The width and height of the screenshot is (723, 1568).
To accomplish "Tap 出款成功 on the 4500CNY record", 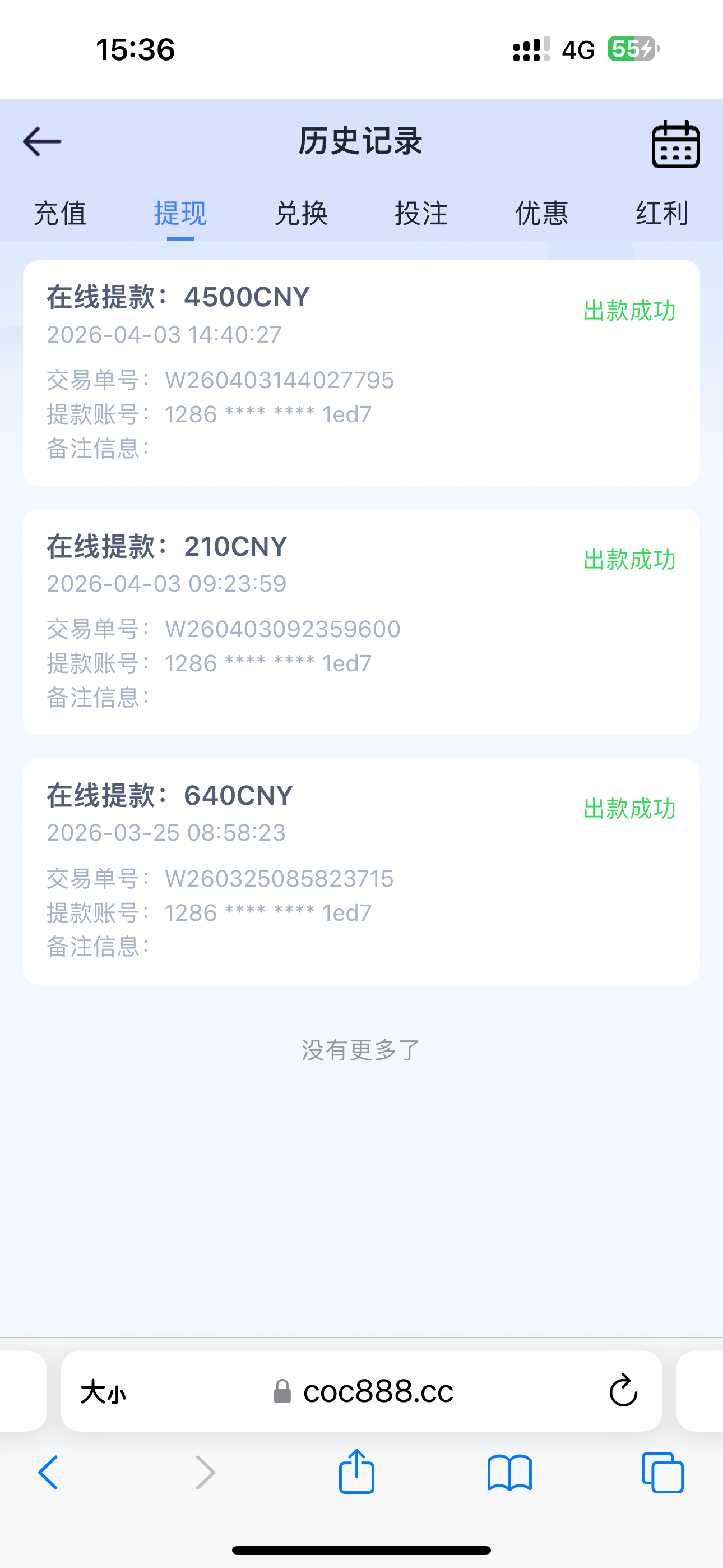I will [x=629, y=311].
